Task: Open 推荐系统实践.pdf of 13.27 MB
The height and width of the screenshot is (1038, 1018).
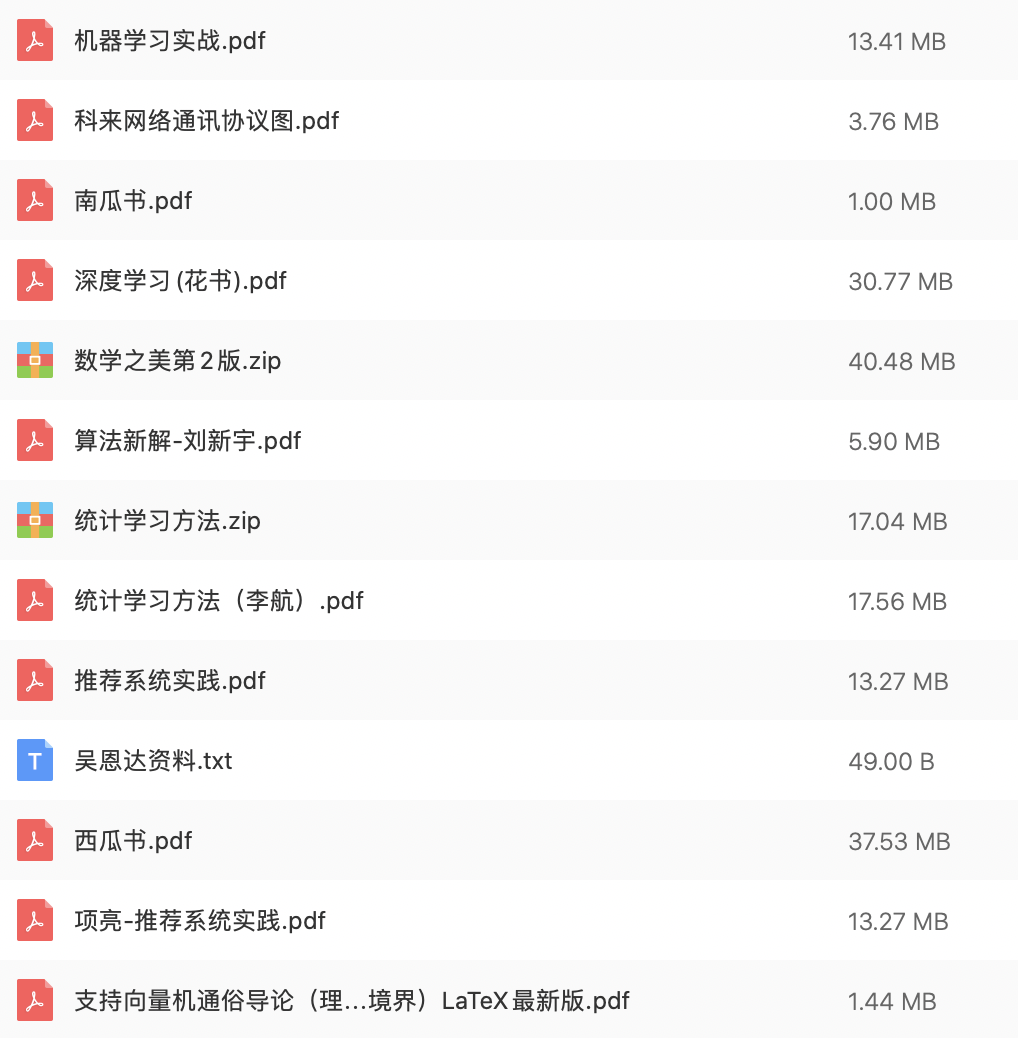Action: [170, 681]
